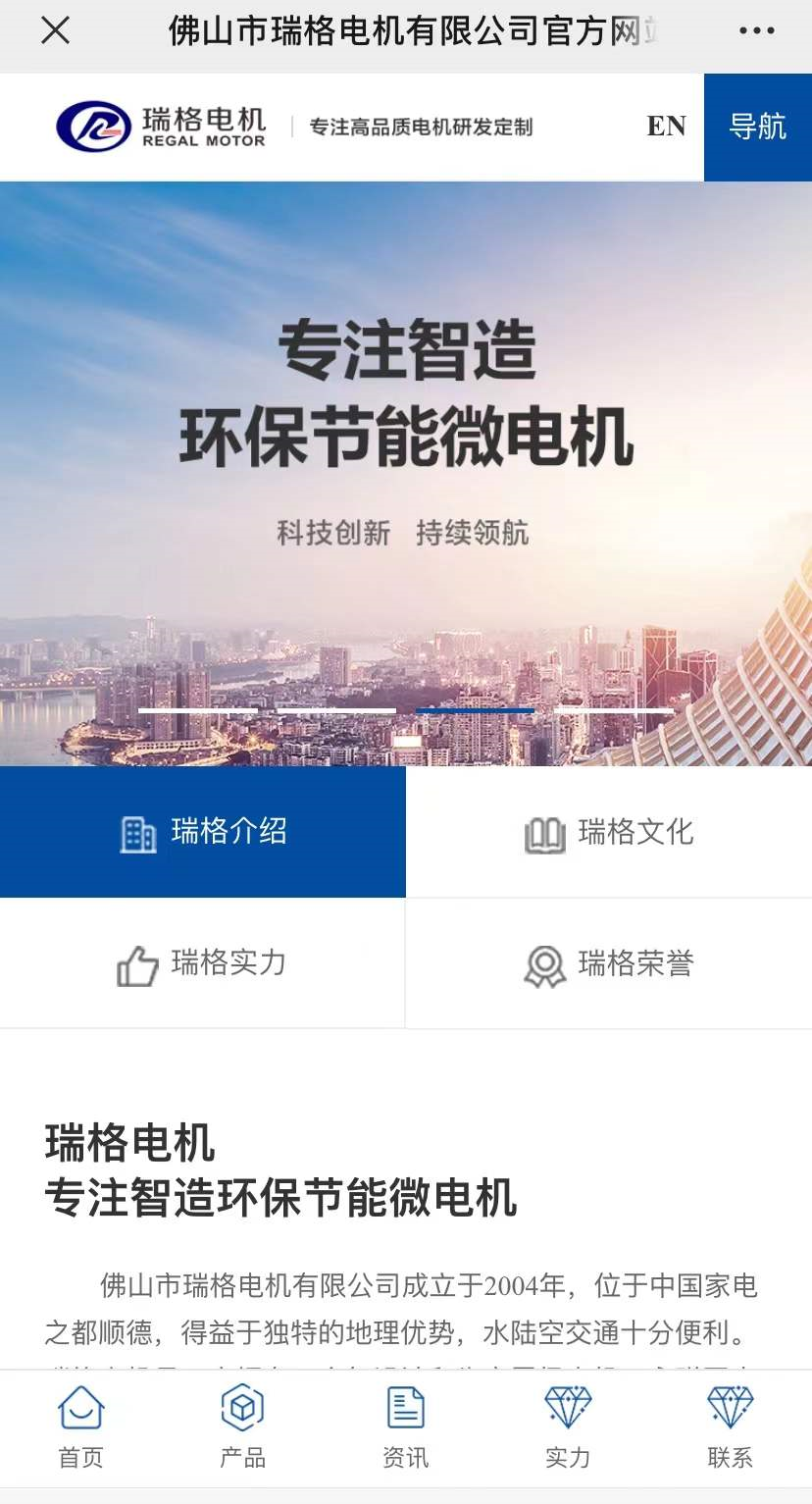
Task: Close the webpage with the X icon
Action: tap(55, 31)
